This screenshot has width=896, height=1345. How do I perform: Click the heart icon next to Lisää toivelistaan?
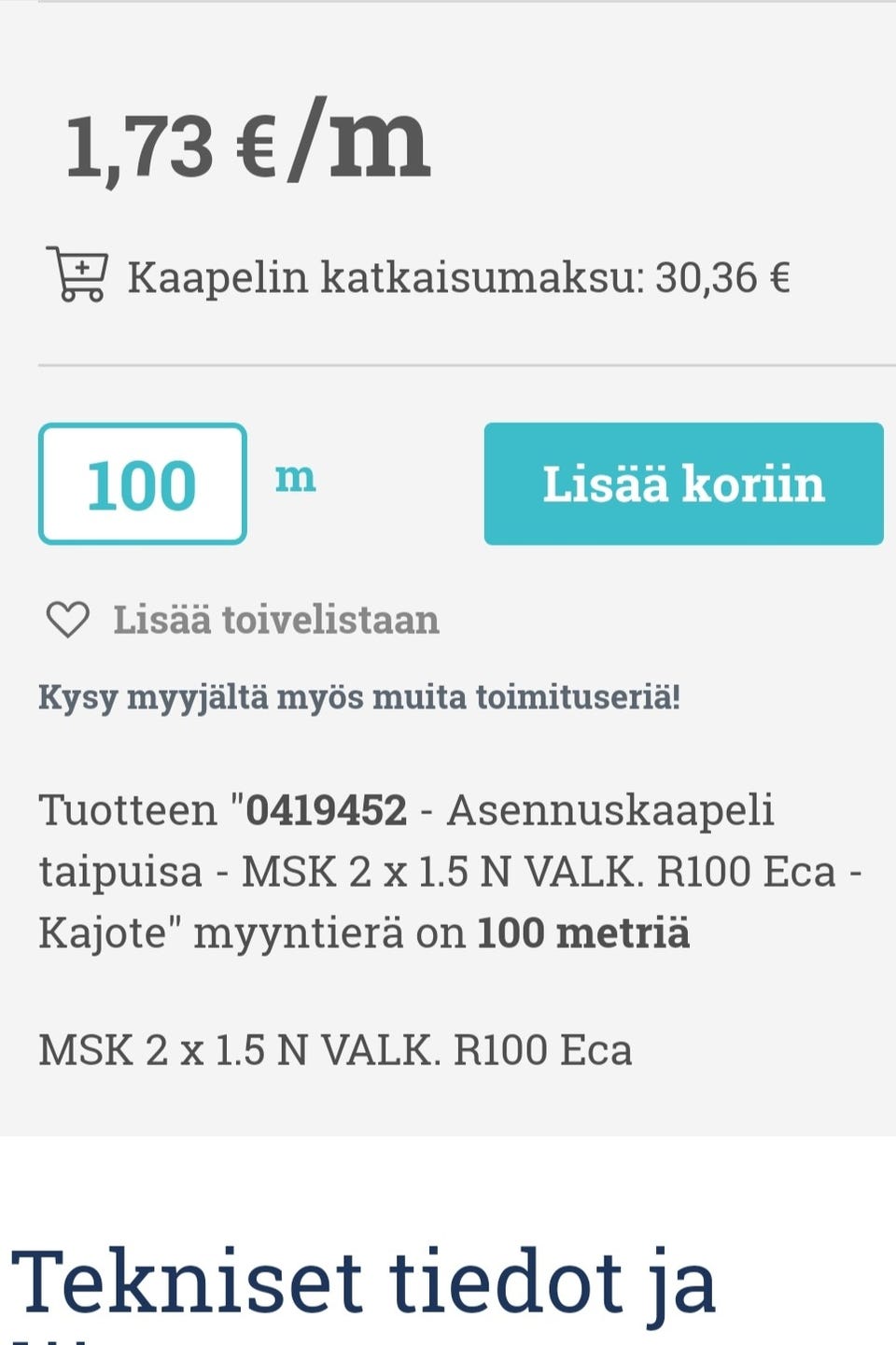[68, 618]
